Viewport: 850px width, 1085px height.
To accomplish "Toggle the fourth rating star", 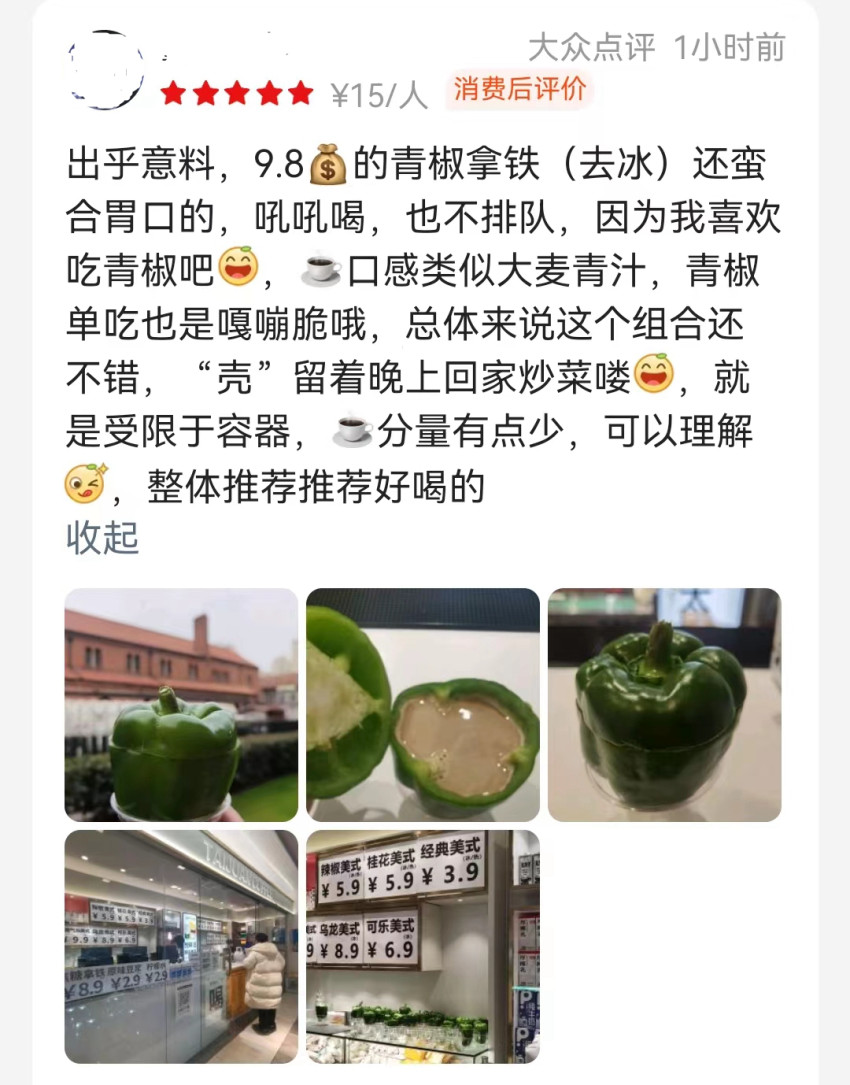I will point(270,93).
